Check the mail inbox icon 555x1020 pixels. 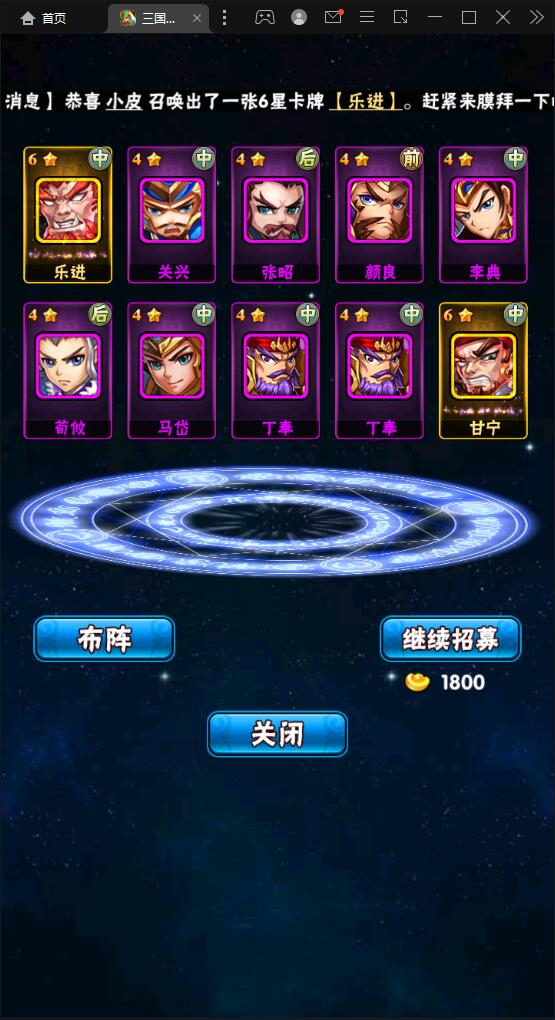(333, 17)
